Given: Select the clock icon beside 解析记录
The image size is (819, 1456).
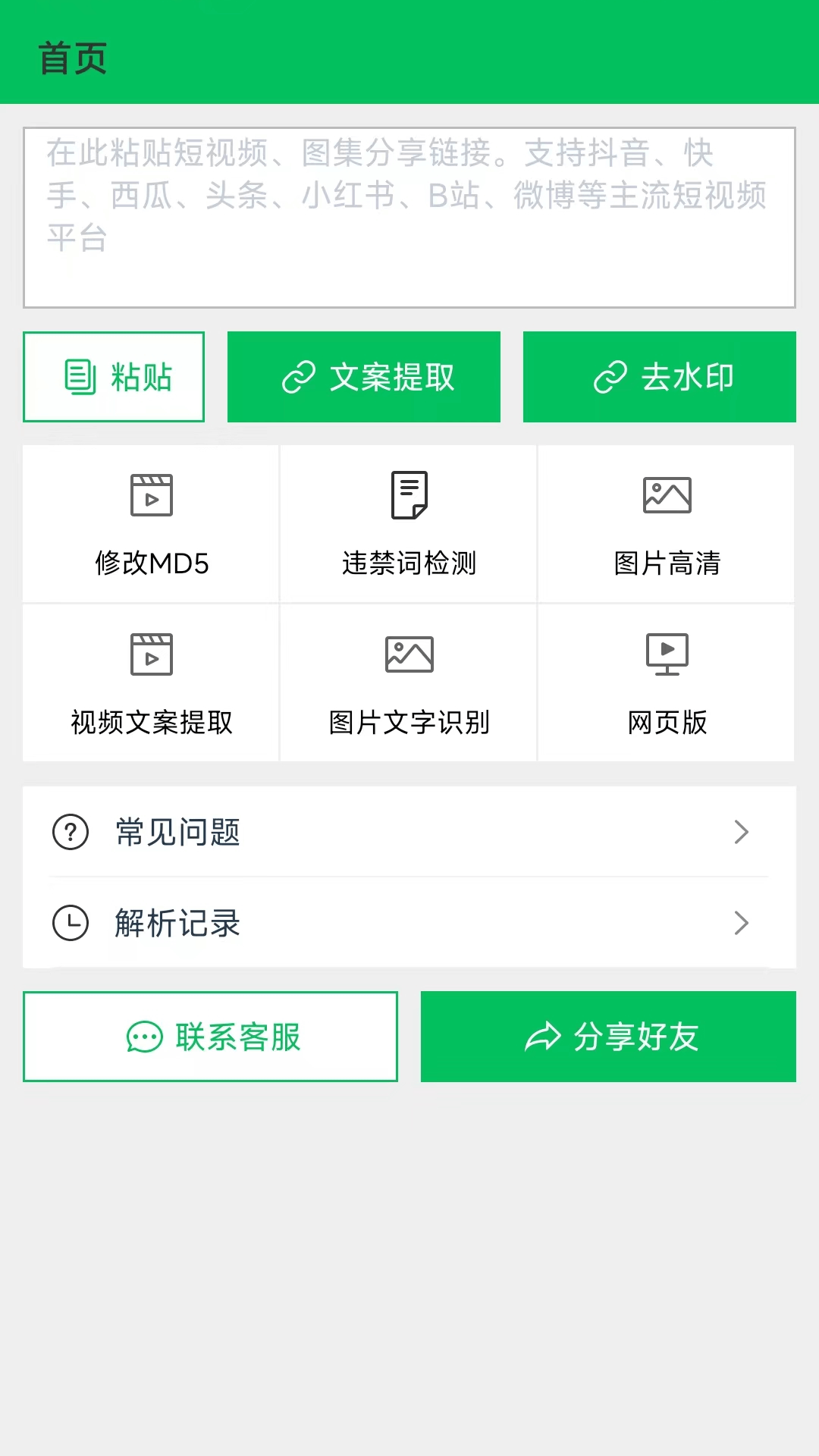Looking at the screenshot, I should (70, 924).
